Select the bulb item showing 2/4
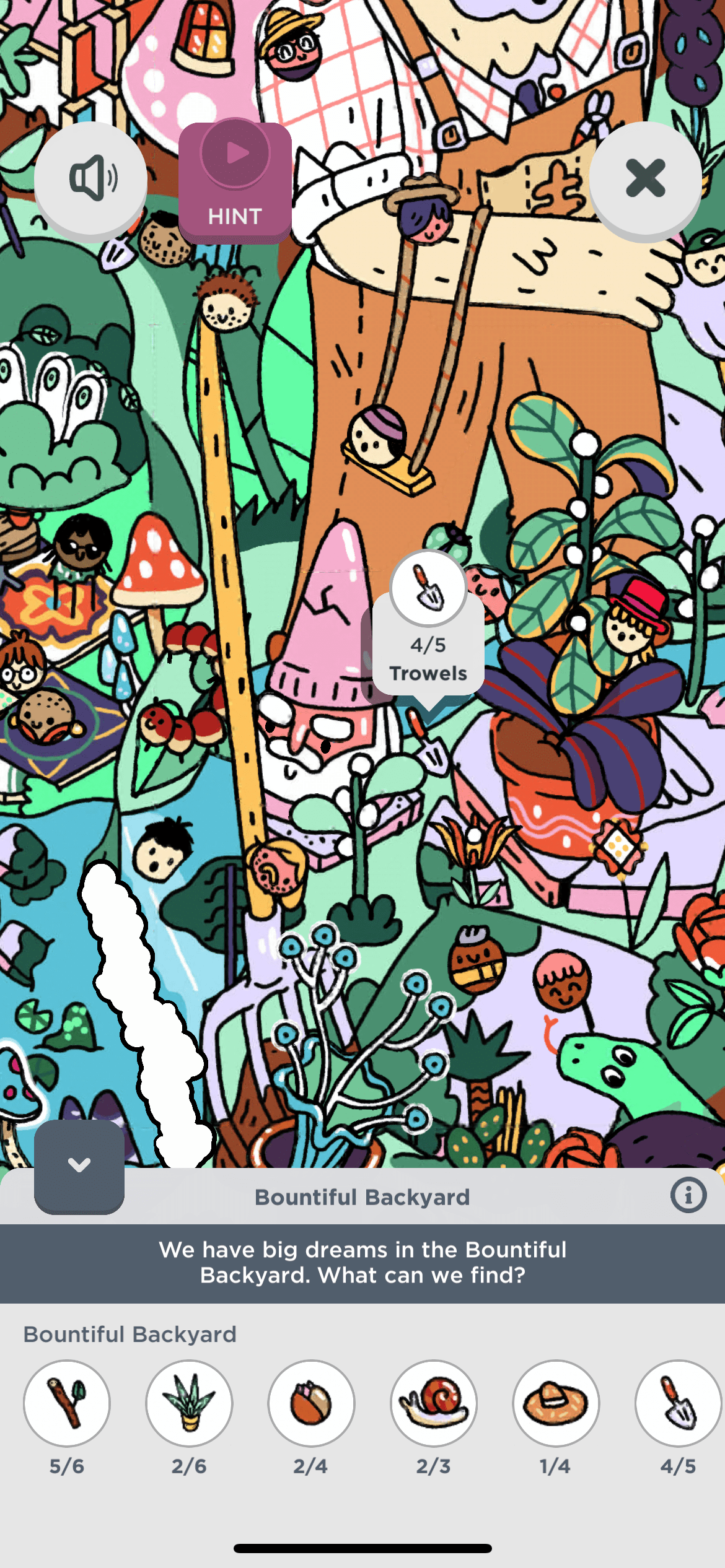725x1568 pixels. tap(311, 1403)
